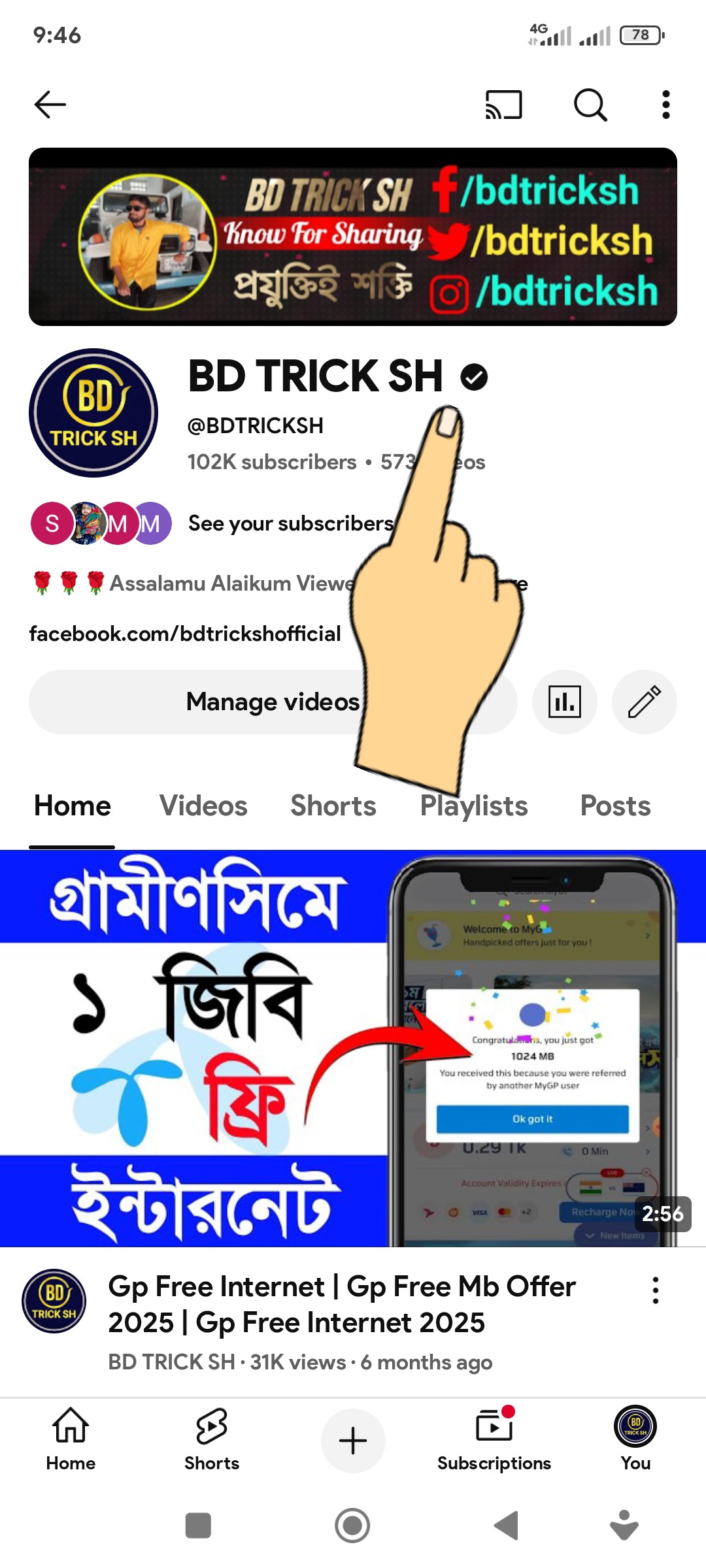
Task: Open channel search
Action: [x=590, y=105]
